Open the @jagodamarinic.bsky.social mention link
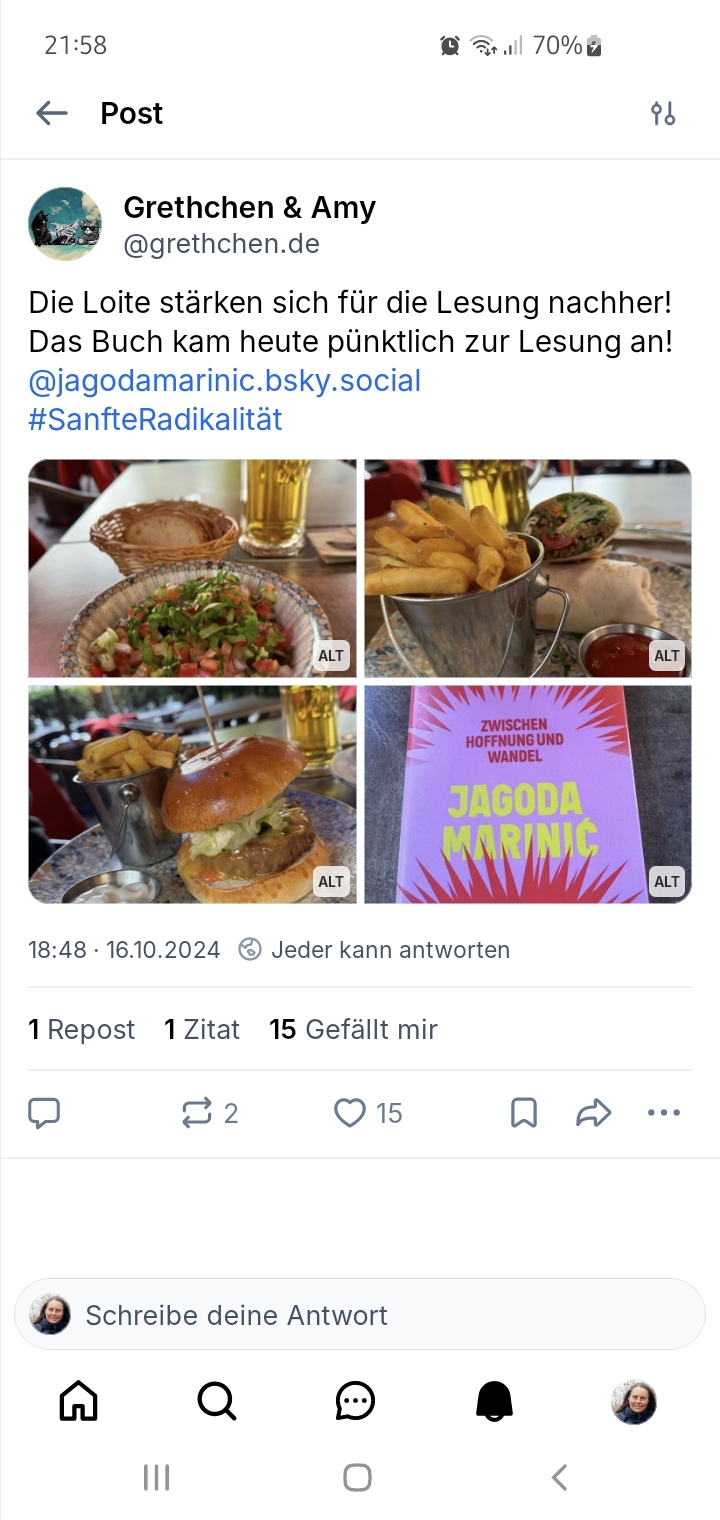 224,381
